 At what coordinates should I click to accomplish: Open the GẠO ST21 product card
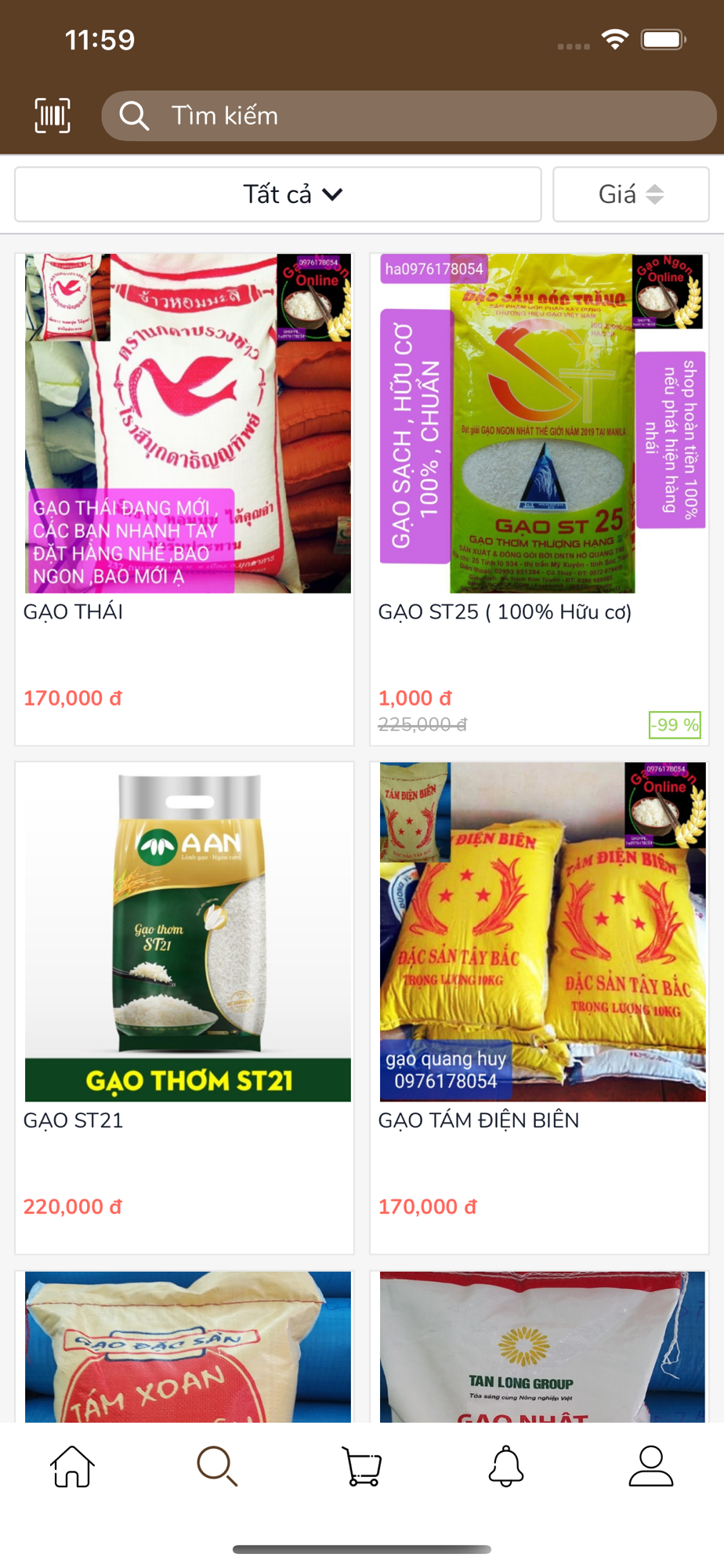coord(184,1007)
